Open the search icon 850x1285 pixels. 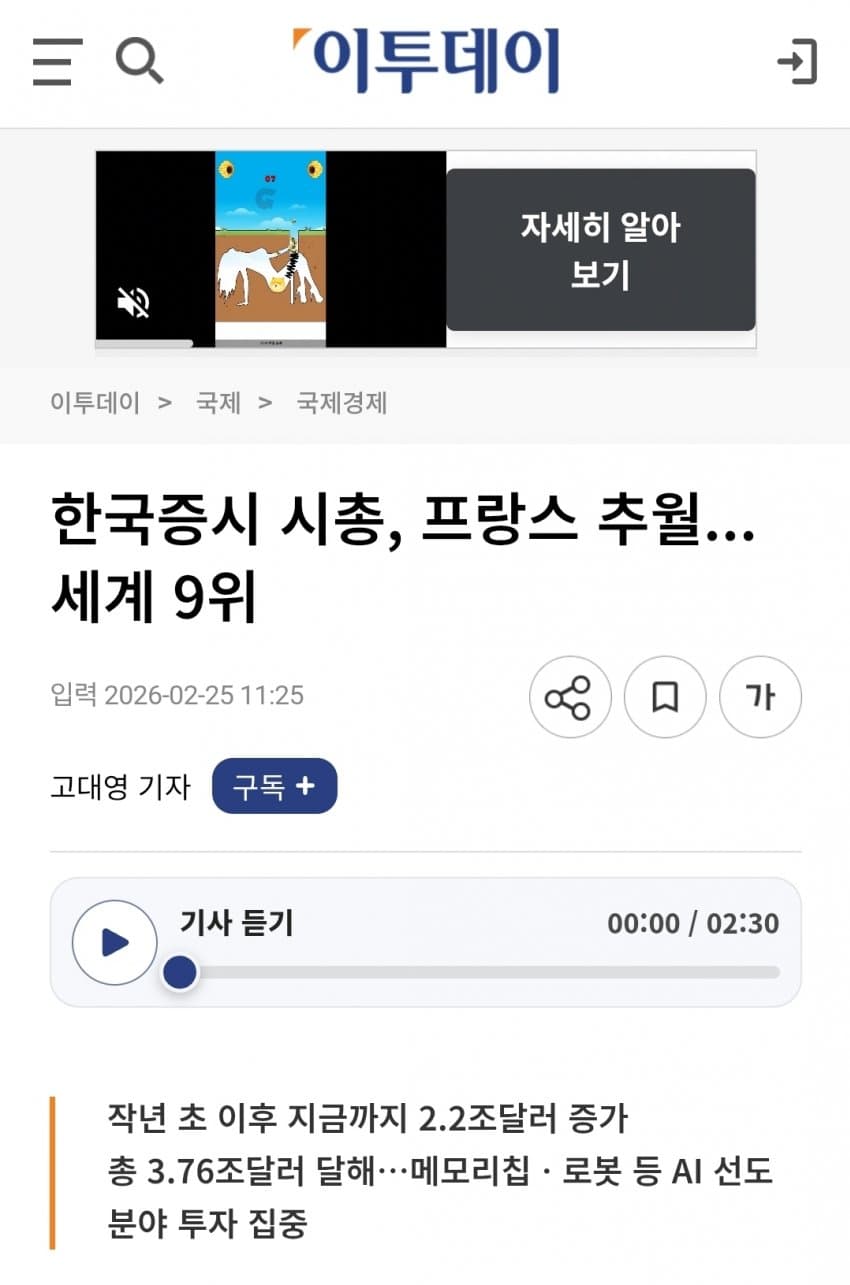click(x=139, y=62)
